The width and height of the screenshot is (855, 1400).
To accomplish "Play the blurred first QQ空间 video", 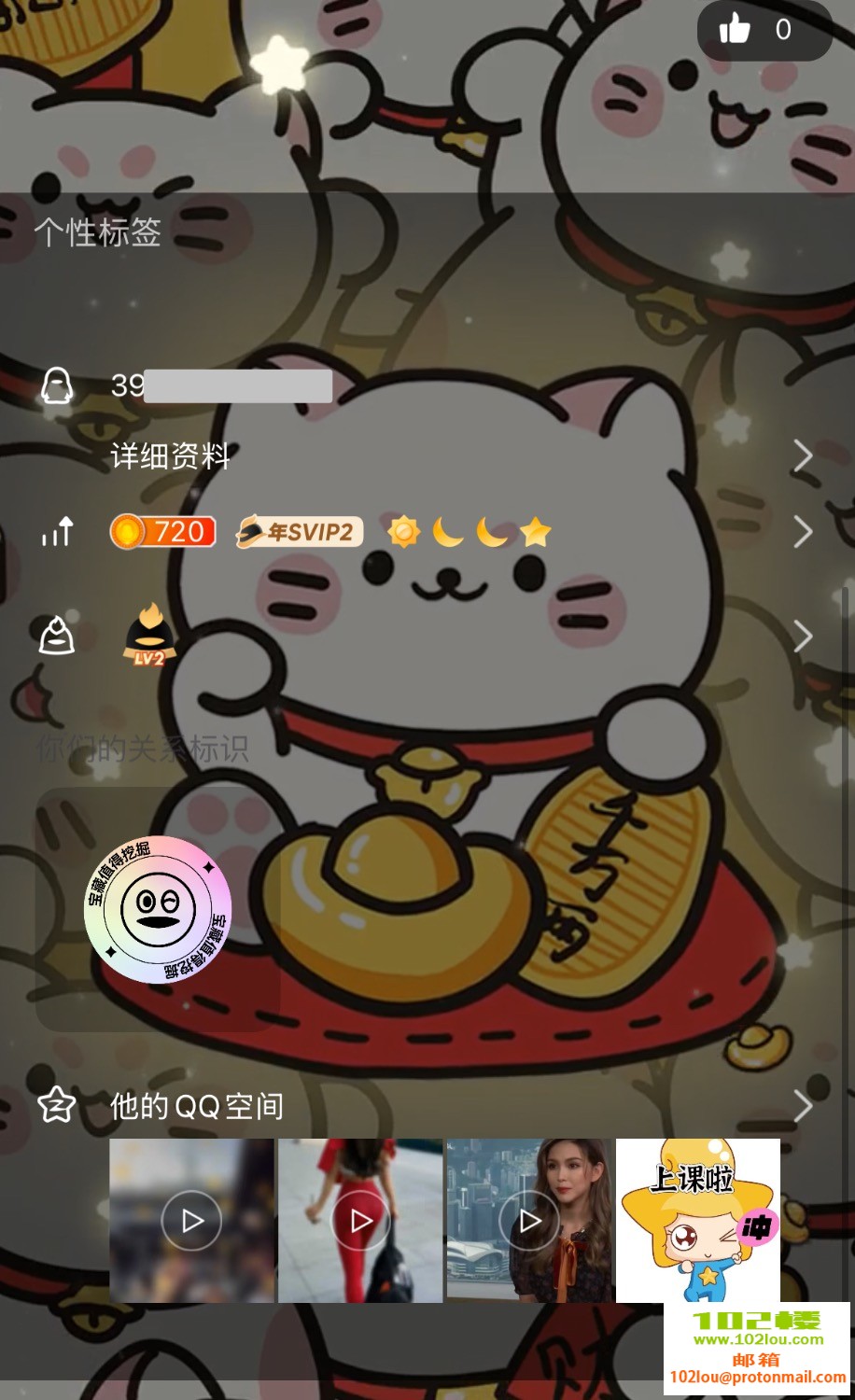I will 191,1220.
